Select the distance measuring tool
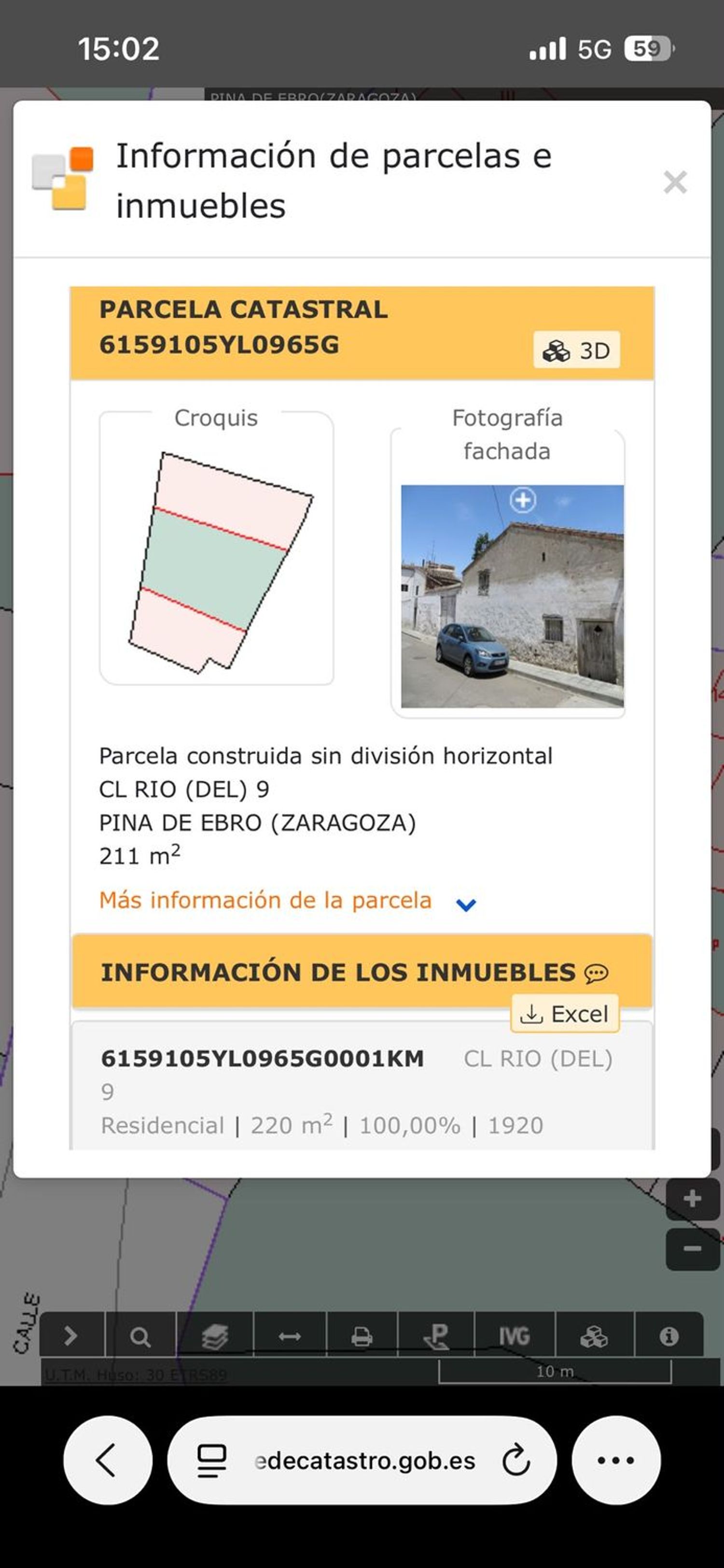The image size is (724, 1568). pyautogui.click(x=290, y=1336)
